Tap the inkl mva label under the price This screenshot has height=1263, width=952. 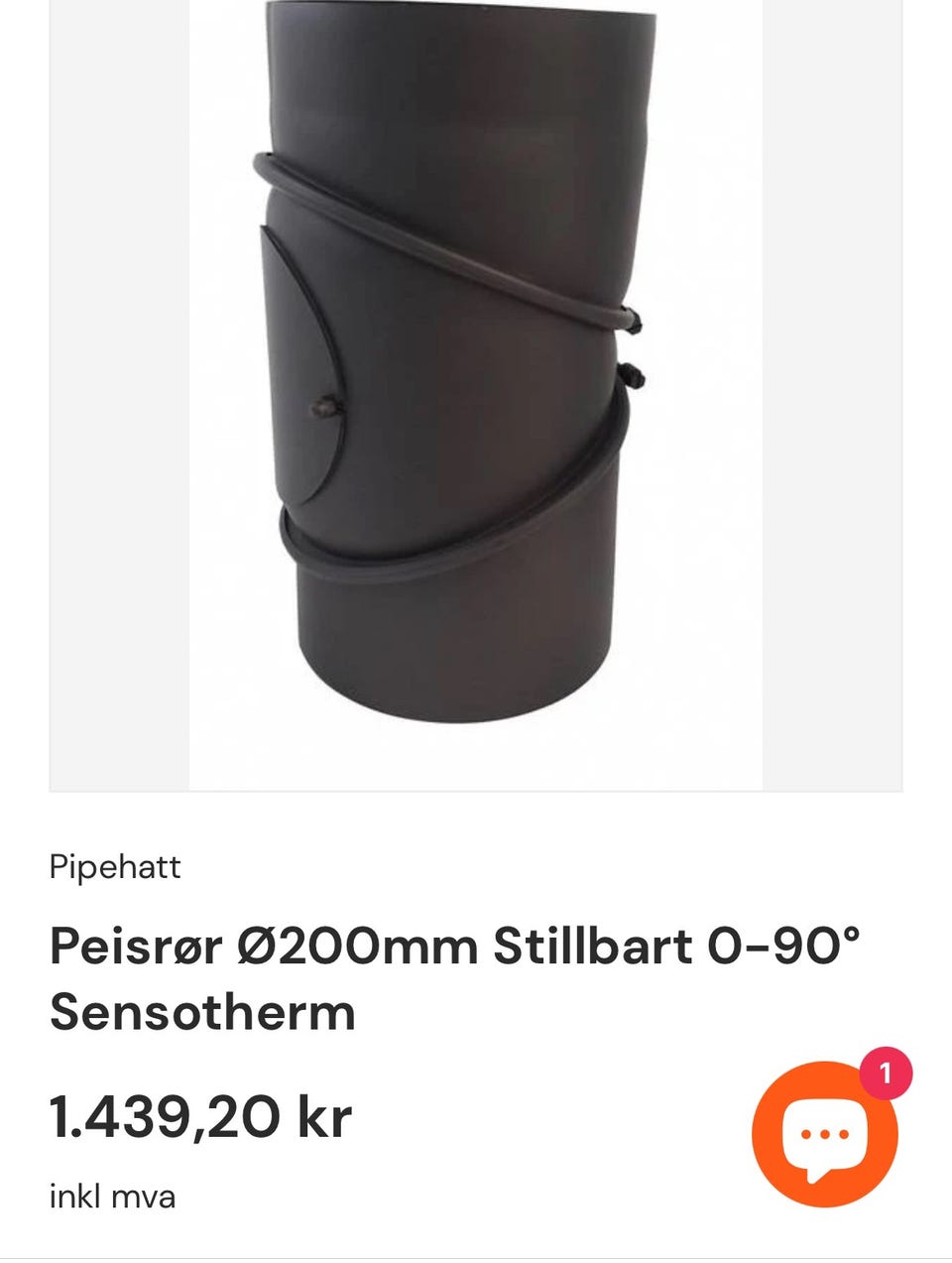112,1198
